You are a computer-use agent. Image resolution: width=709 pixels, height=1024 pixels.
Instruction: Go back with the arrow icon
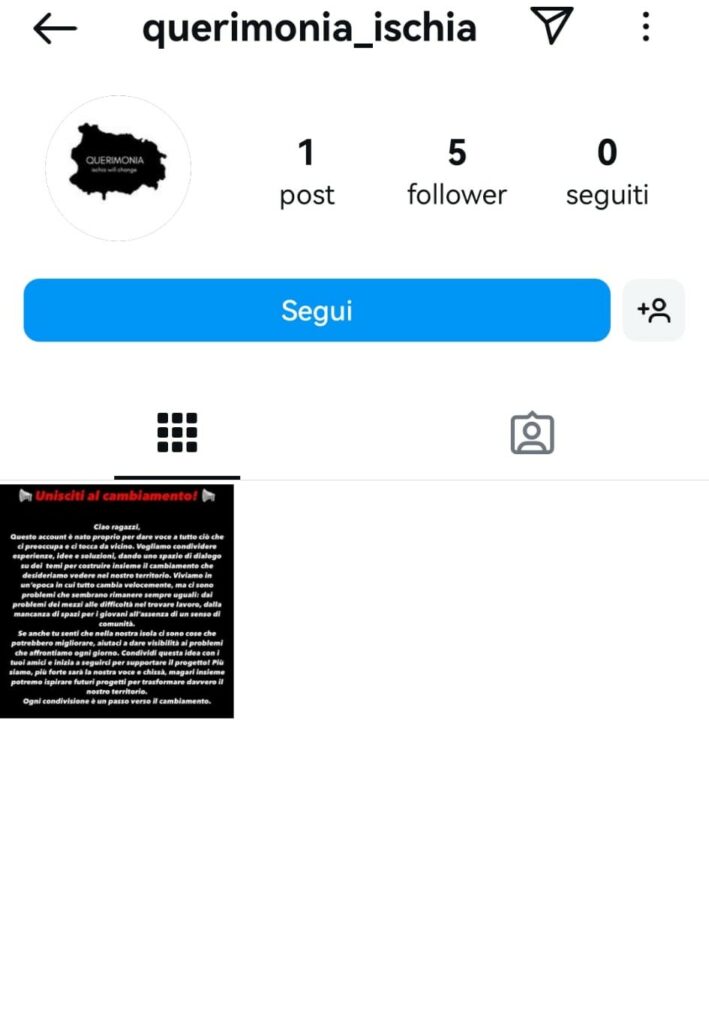tap(55, 29)
